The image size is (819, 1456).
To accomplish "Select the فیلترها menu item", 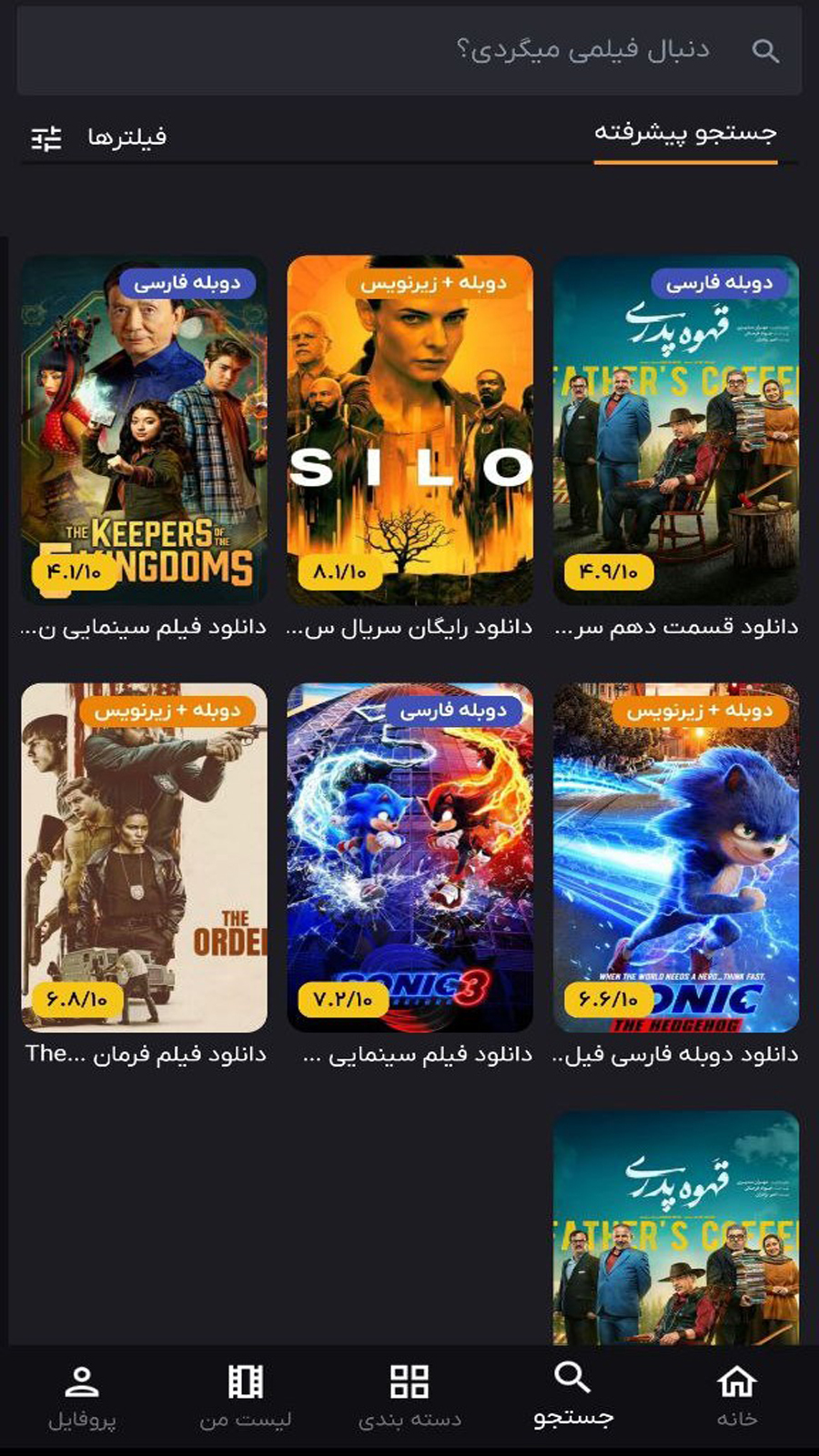I will (x=127, y=136).
